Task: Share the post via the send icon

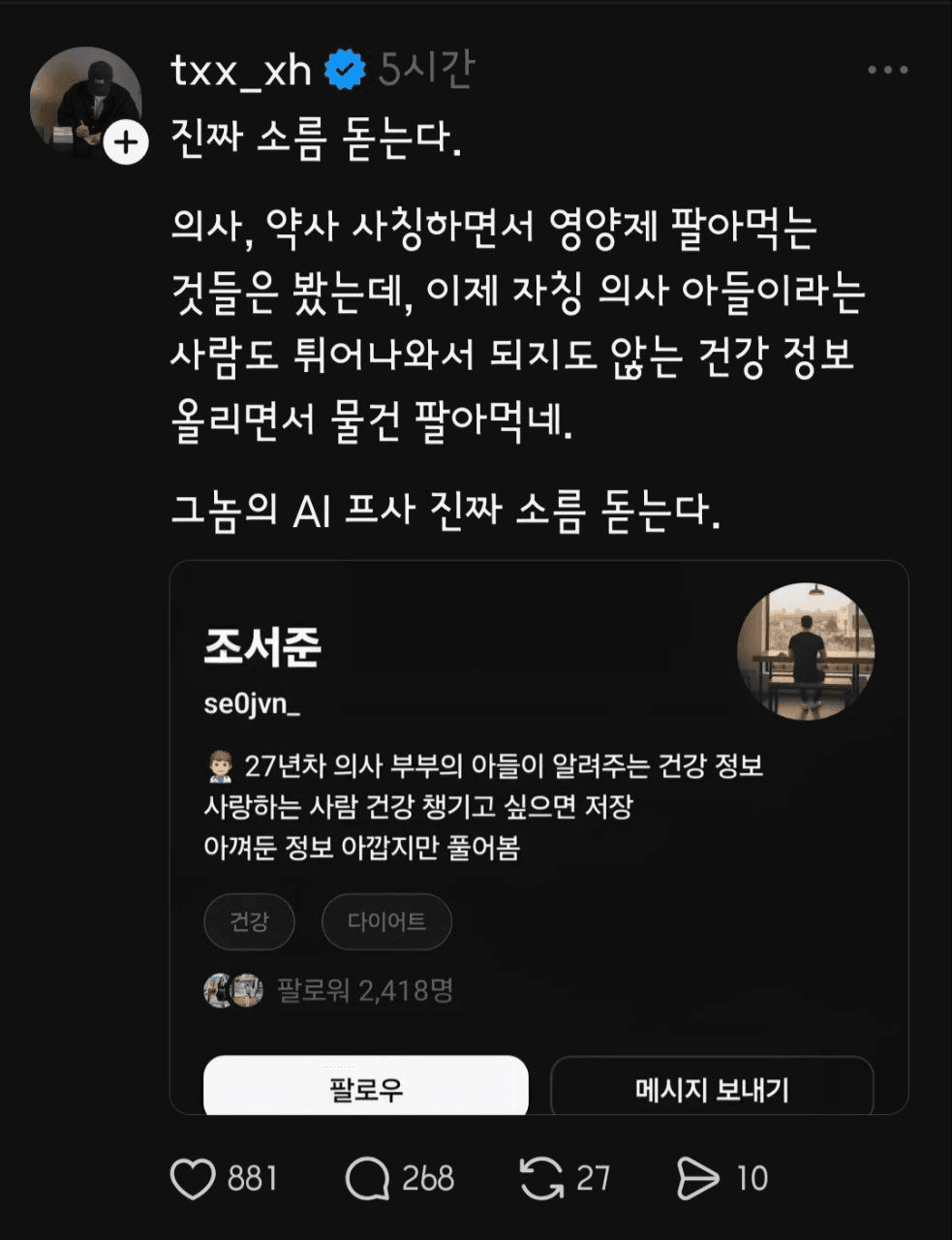Action: [x=697, y=1179]
